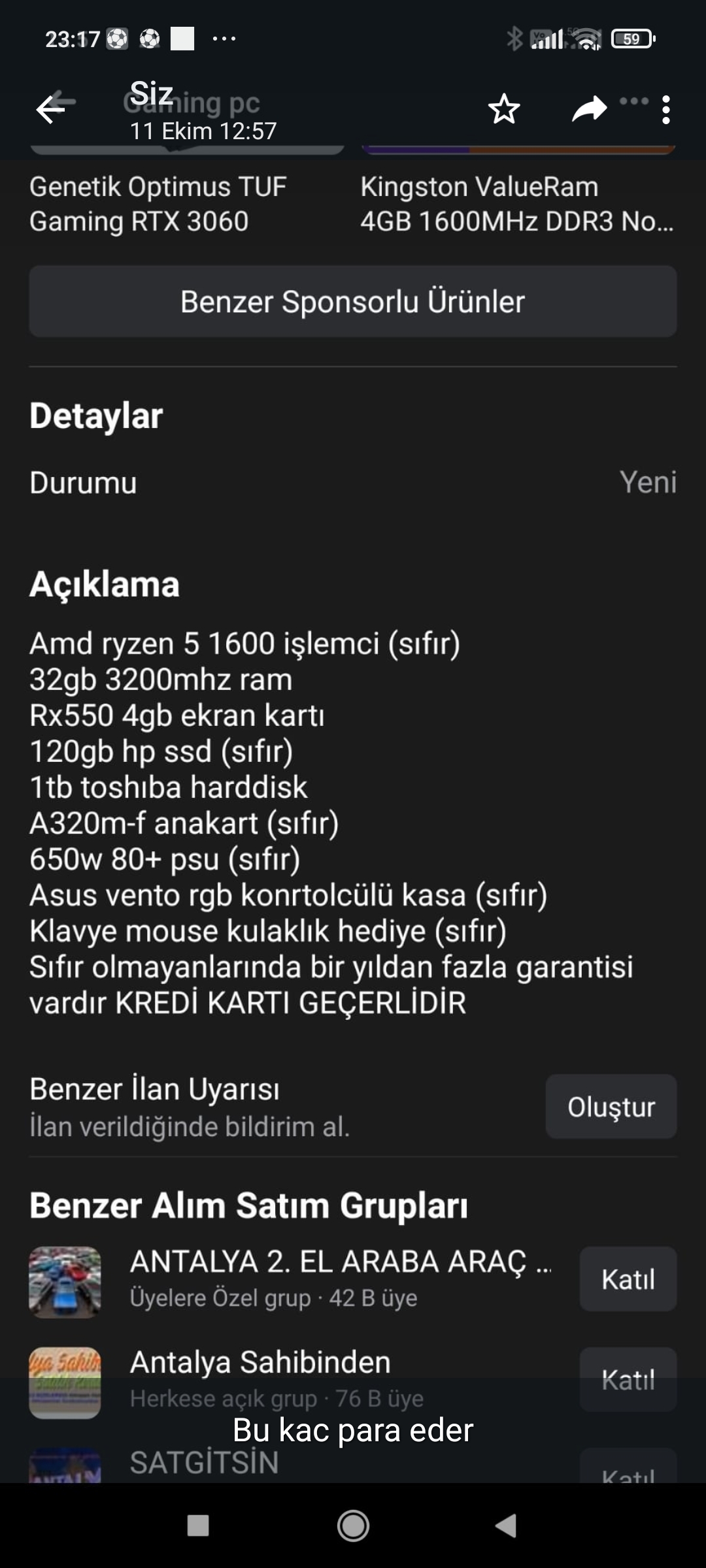
Task: Open recent apps from the navigation bar
Action: pos(198,1526)
